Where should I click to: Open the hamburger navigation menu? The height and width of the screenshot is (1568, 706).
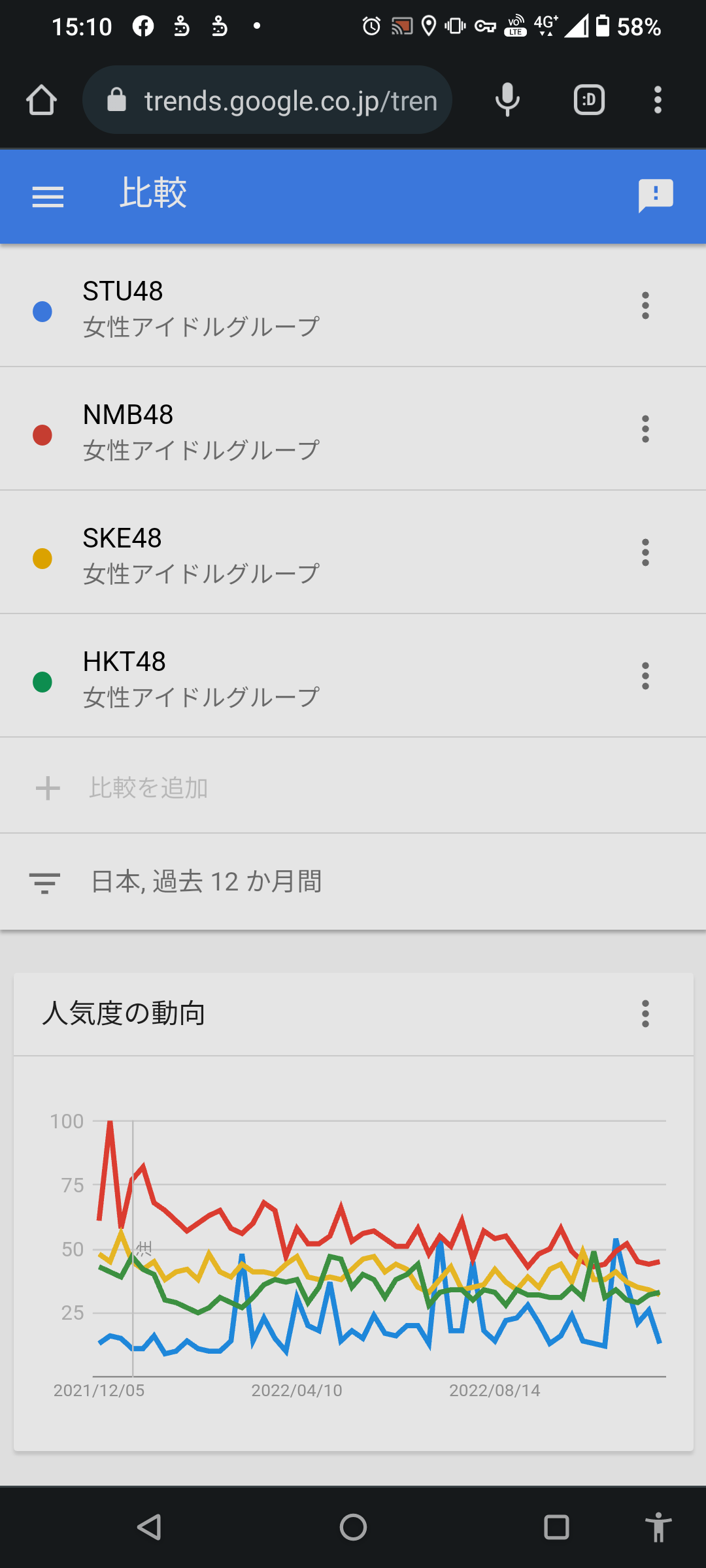[x=48, y=196]
